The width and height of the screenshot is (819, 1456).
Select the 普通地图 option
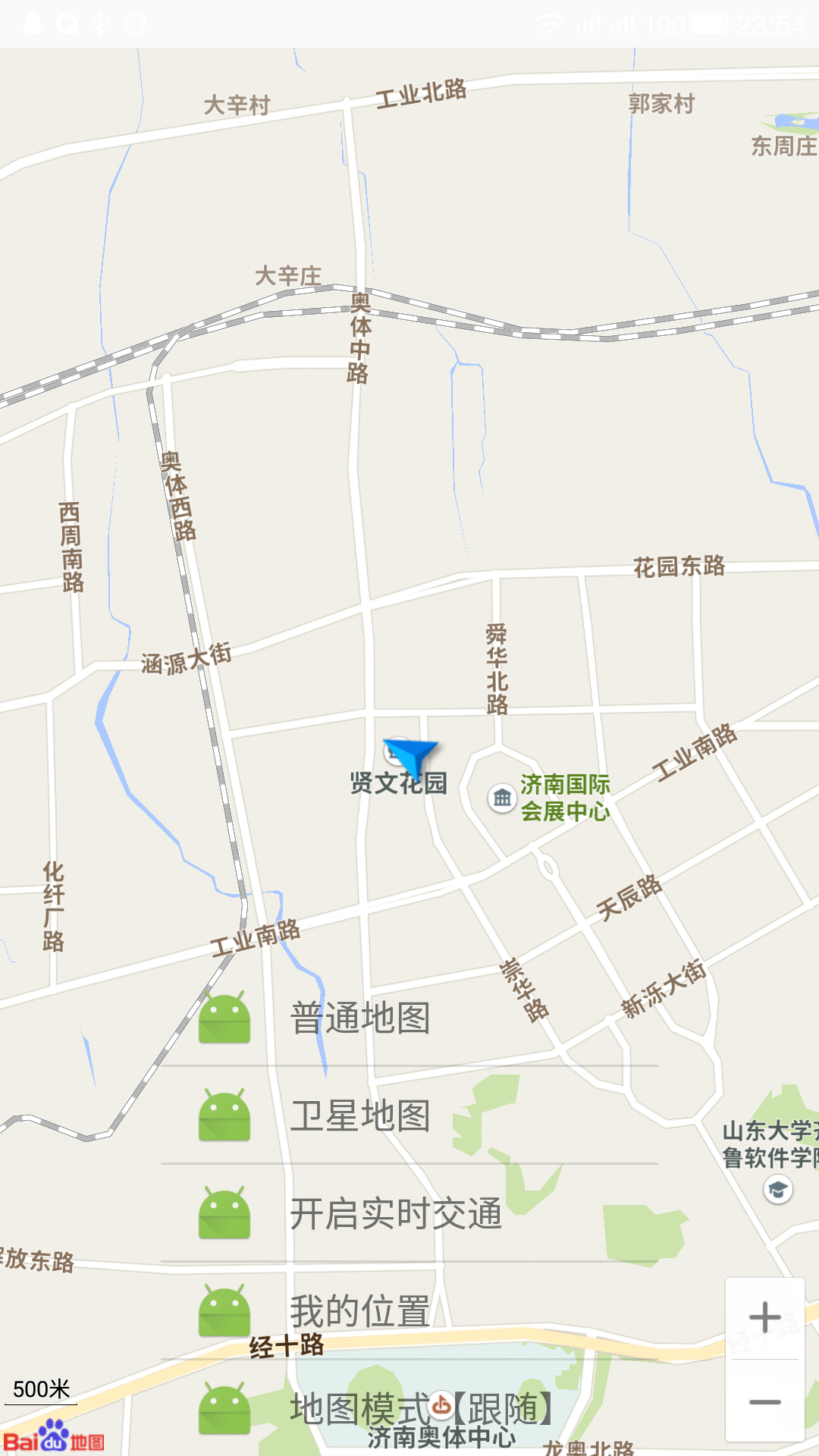click(360, 1018)
